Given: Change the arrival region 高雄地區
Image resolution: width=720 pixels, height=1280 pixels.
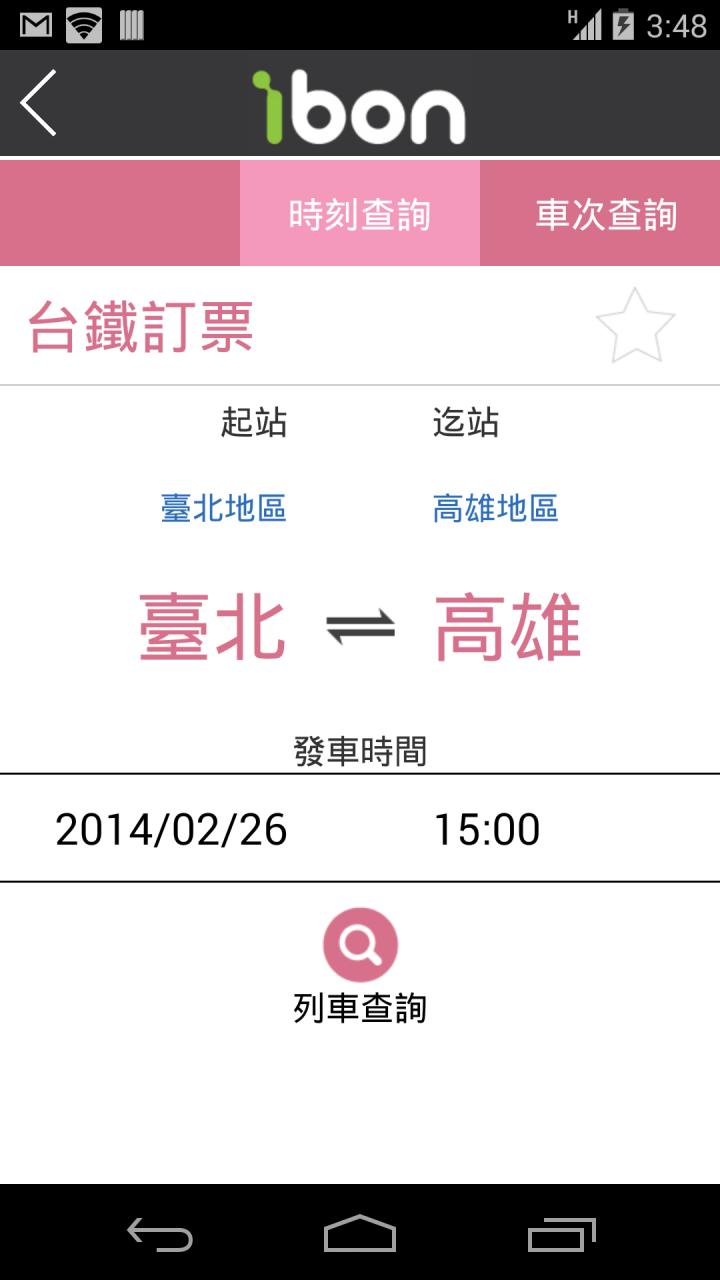Looking at the screenshot, I should click(496, 508).
